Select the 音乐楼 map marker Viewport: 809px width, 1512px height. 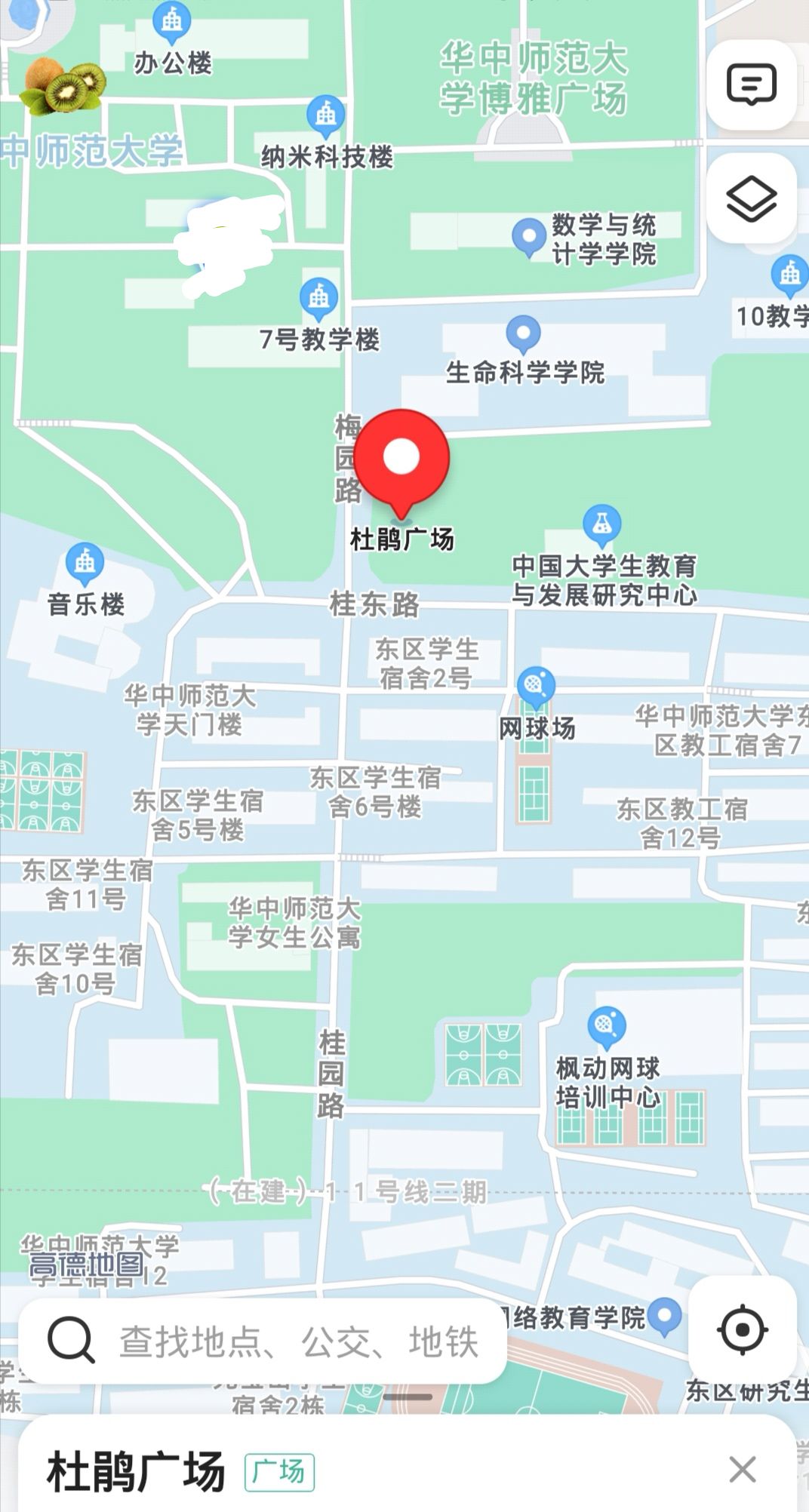click(85, 563)
